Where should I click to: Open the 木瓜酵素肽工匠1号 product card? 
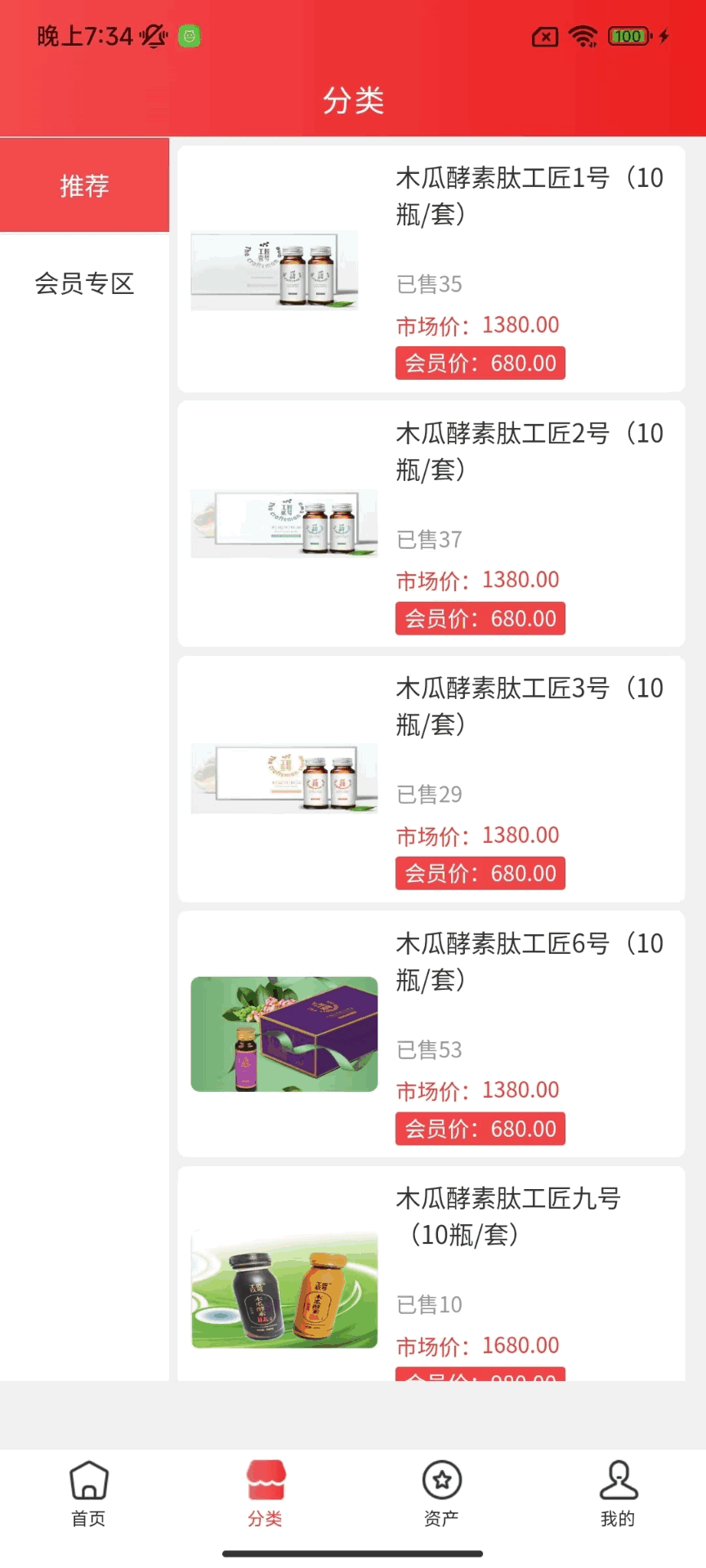coord(431,269)
